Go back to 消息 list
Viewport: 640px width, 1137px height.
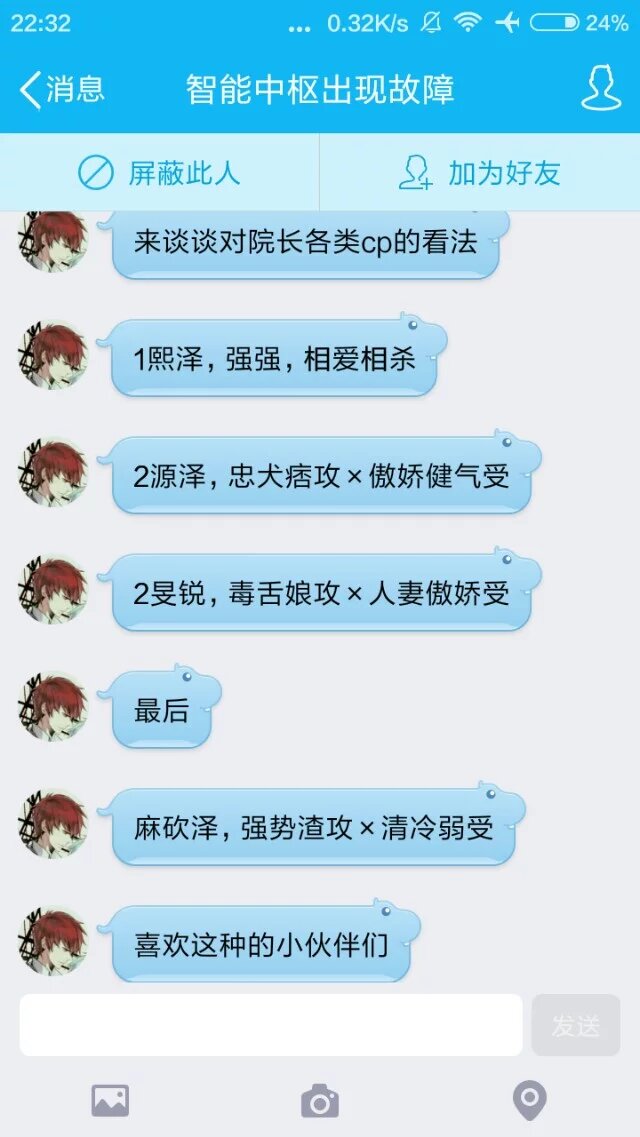pos(62,90)
